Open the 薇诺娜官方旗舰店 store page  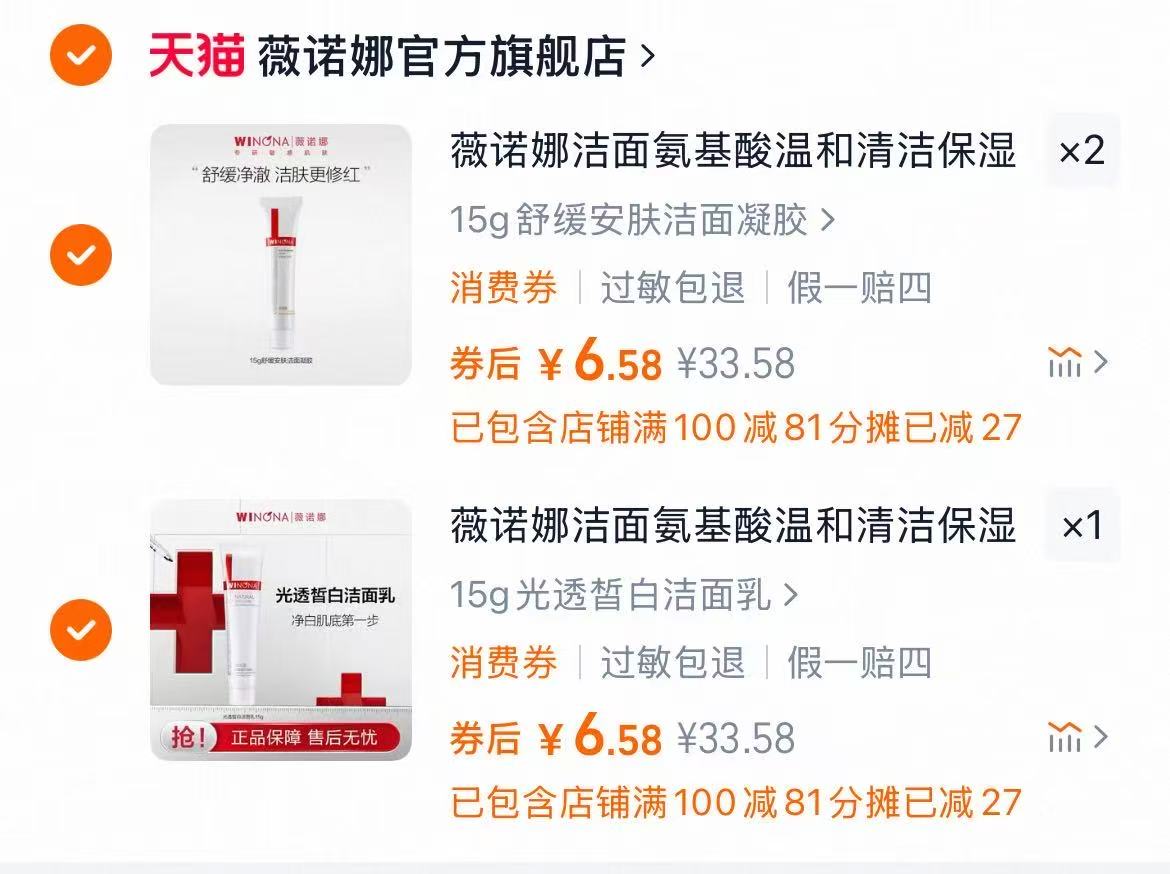pyautogui.click(x=440, y=55)
